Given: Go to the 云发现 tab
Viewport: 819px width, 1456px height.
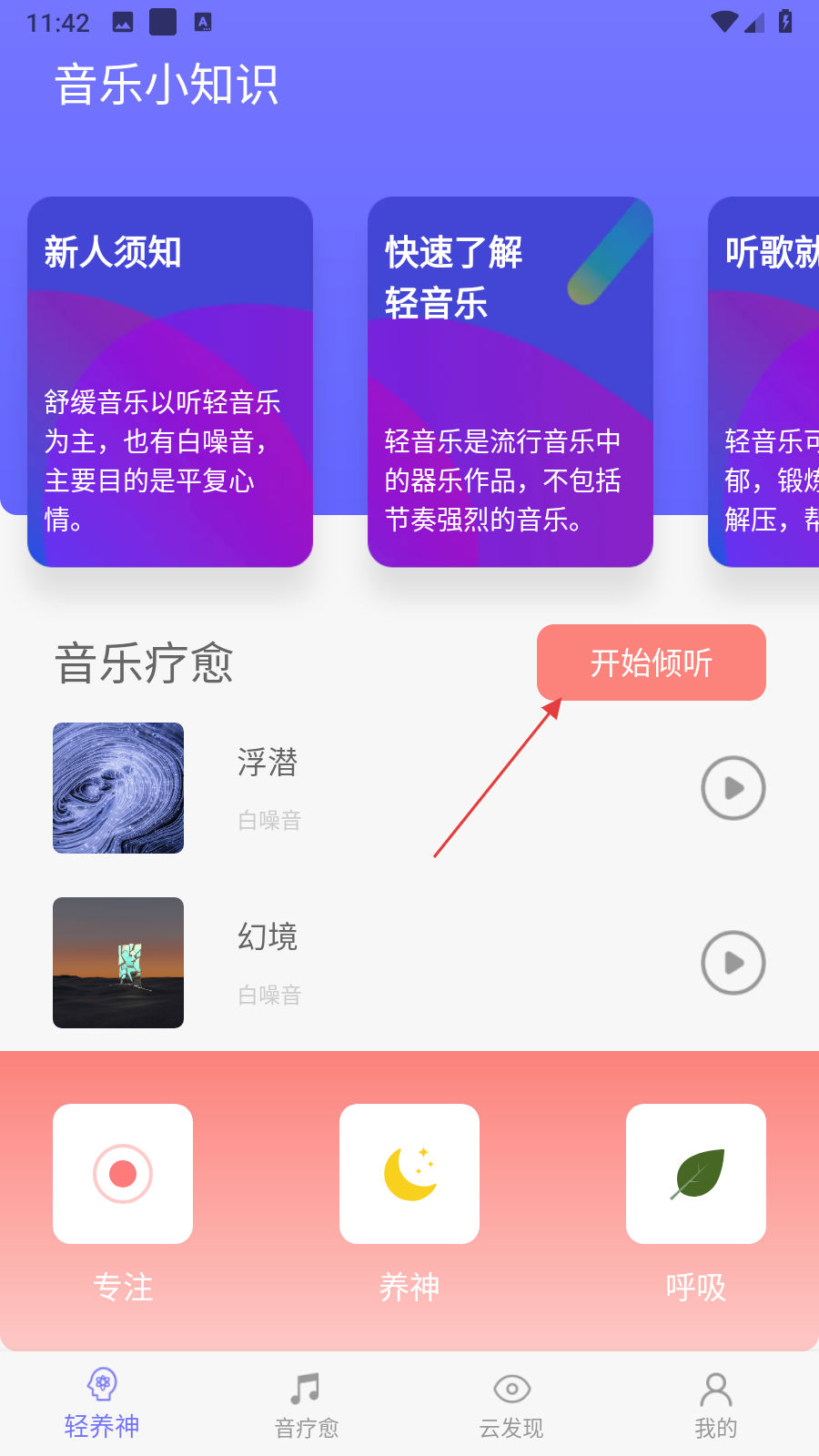Looking at the screenshot, I should 511,1404.
